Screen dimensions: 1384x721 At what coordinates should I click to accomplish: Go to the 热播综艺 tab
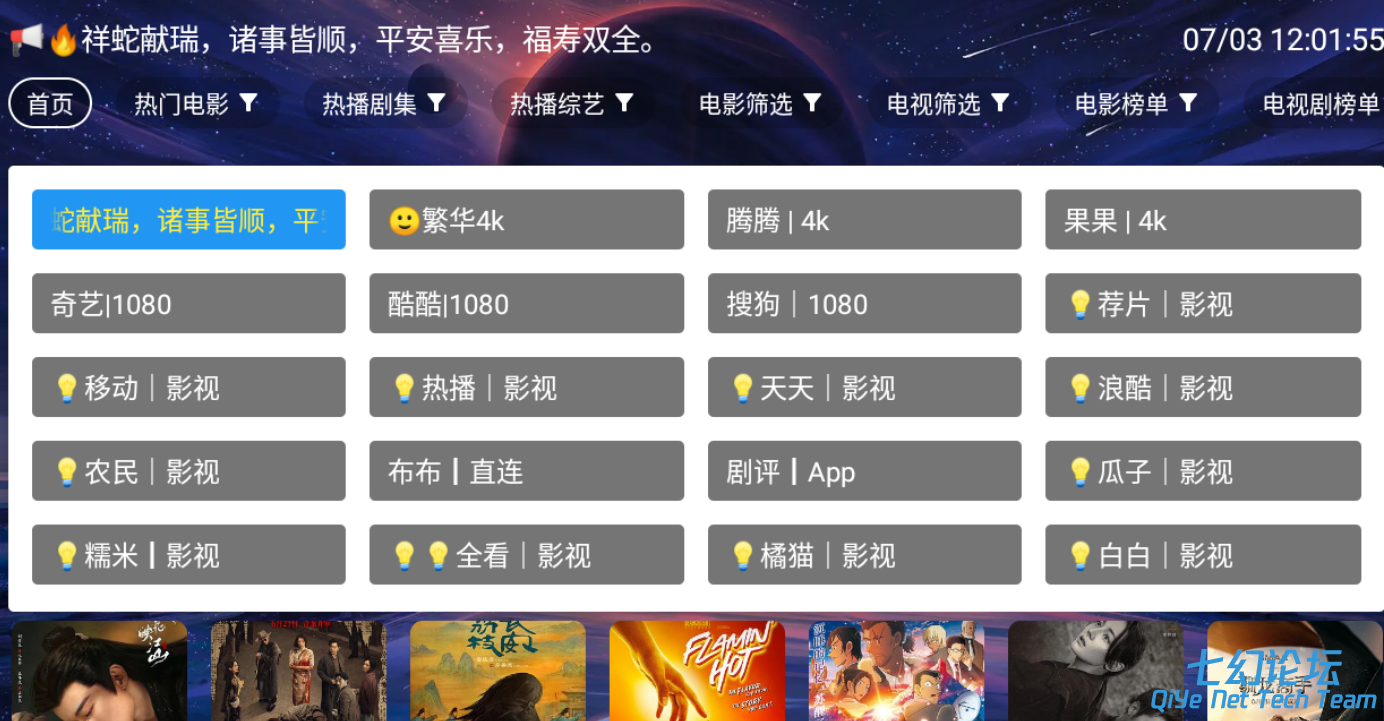coord(571,104)
